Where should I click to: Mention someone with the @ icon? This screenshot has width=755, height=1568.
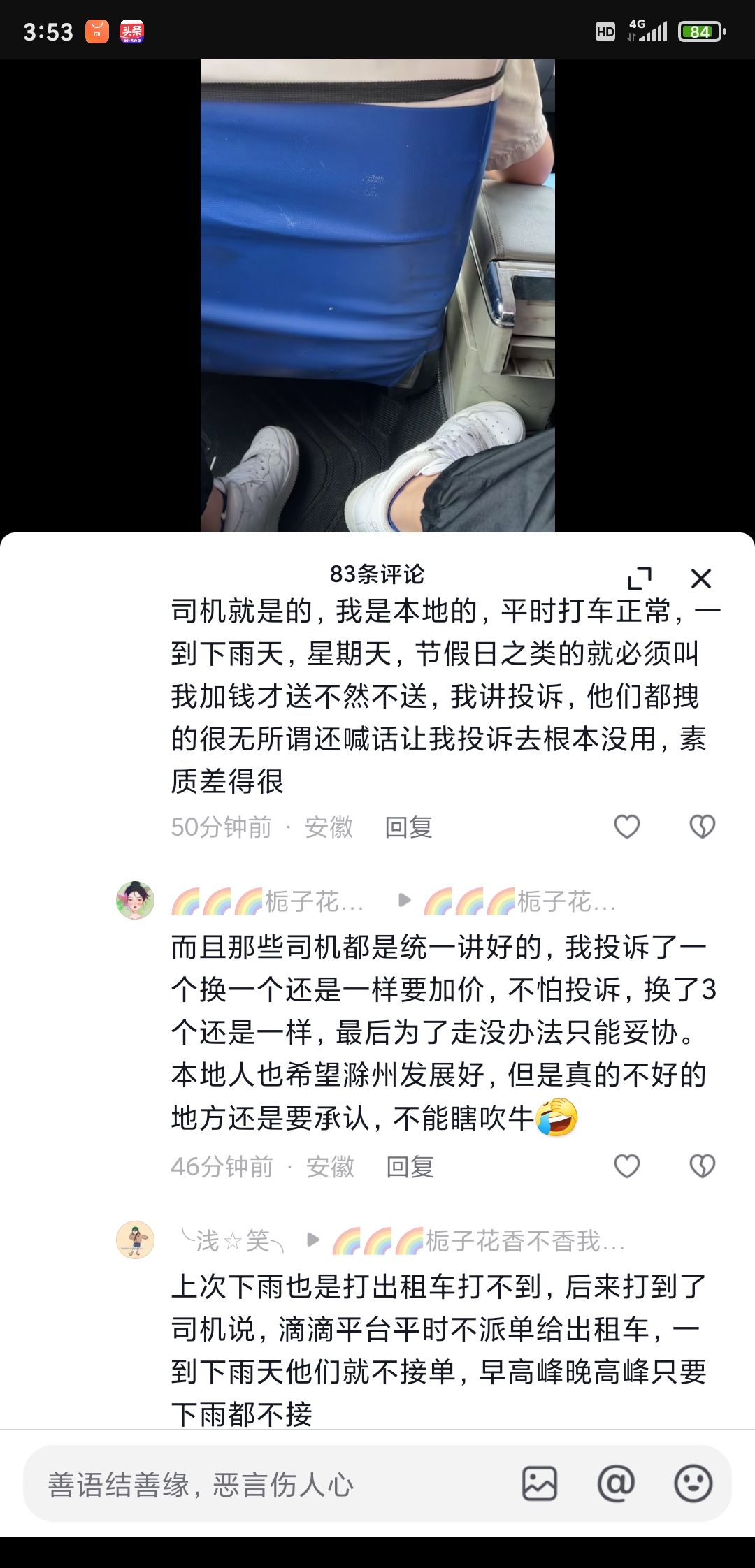coord(616,1483)
